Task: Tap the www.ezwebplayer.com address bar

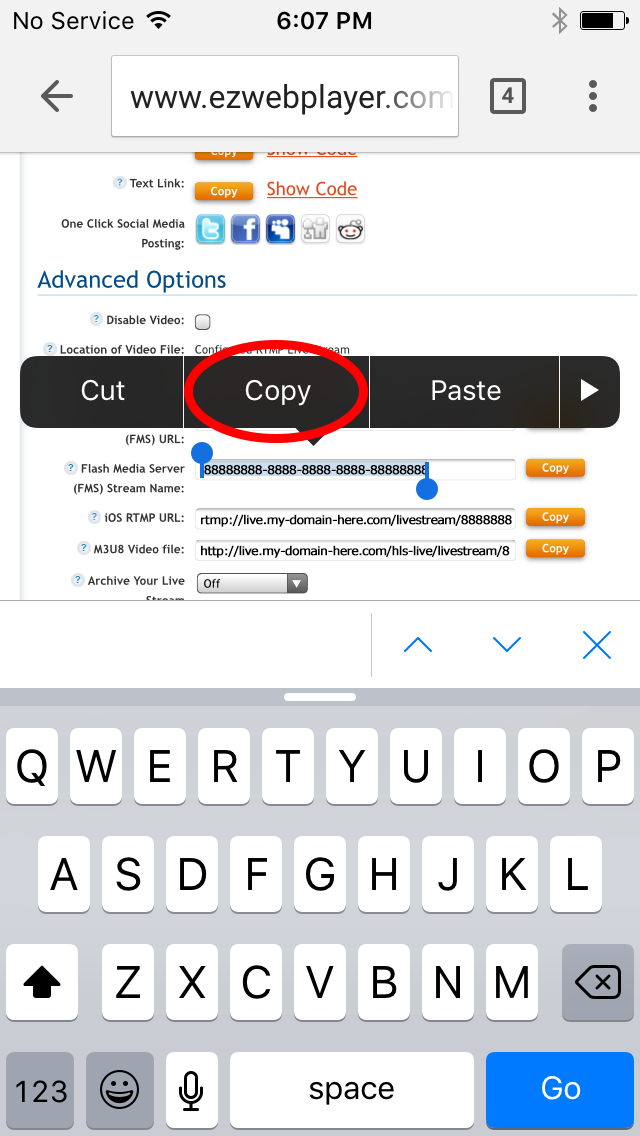Action: 285,96
